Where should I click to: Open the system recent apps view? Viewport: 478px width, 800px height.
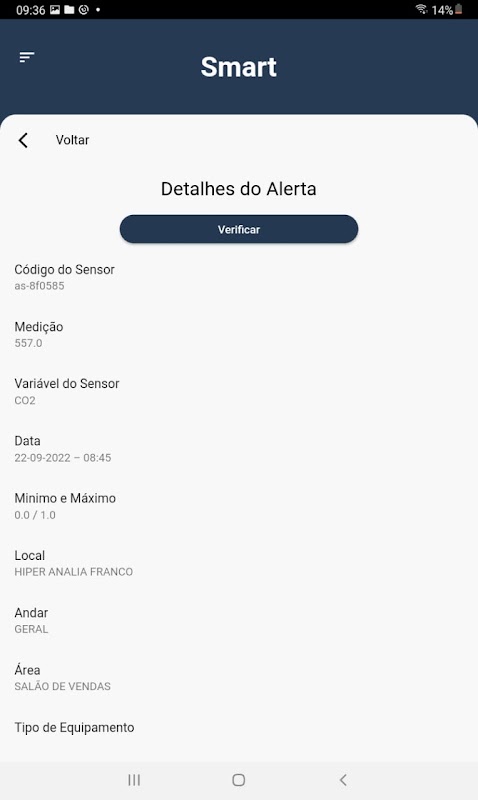(134, 780)
